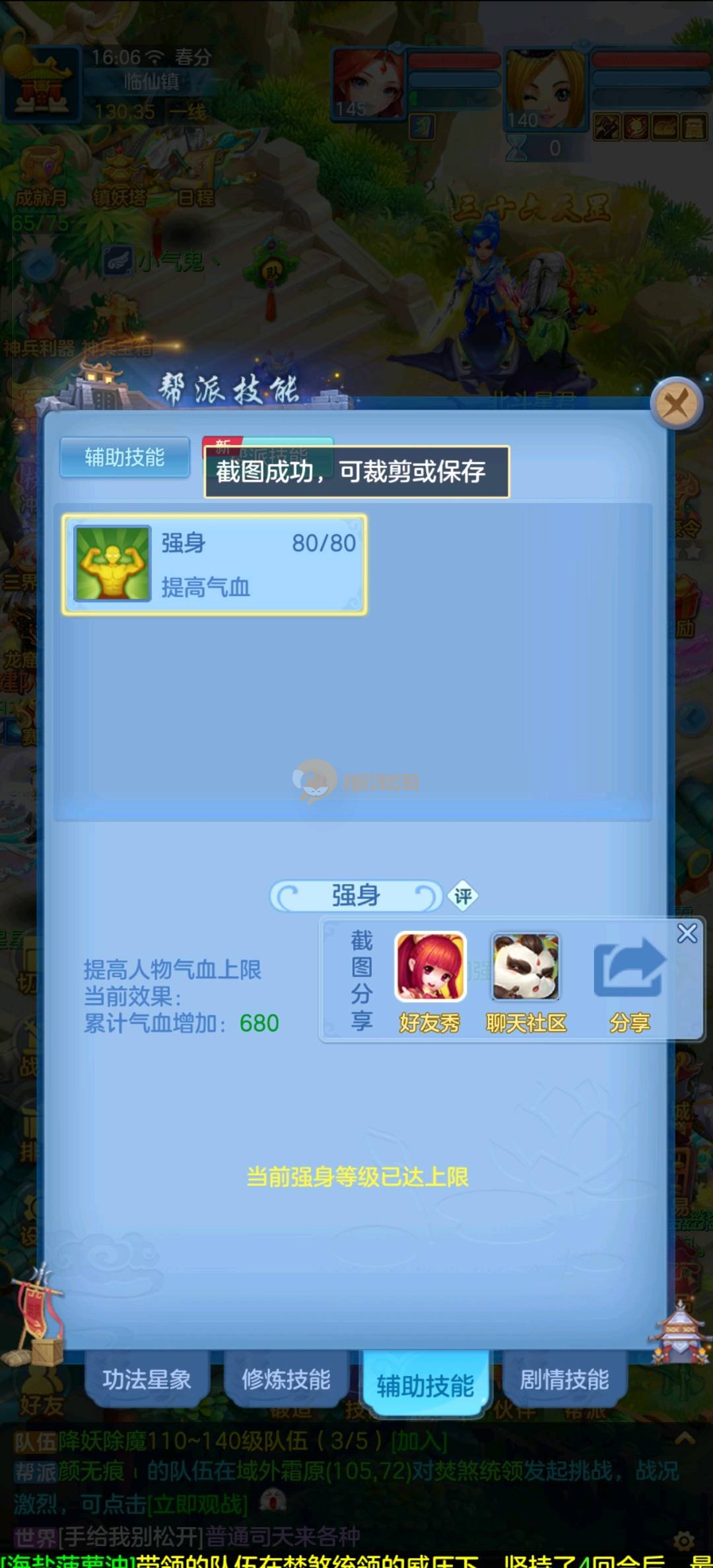Tap the [立即观战] link to spectate
Image resolution: width=713 pixels, height=1568 pixels.
click(x=198, y=1505)
